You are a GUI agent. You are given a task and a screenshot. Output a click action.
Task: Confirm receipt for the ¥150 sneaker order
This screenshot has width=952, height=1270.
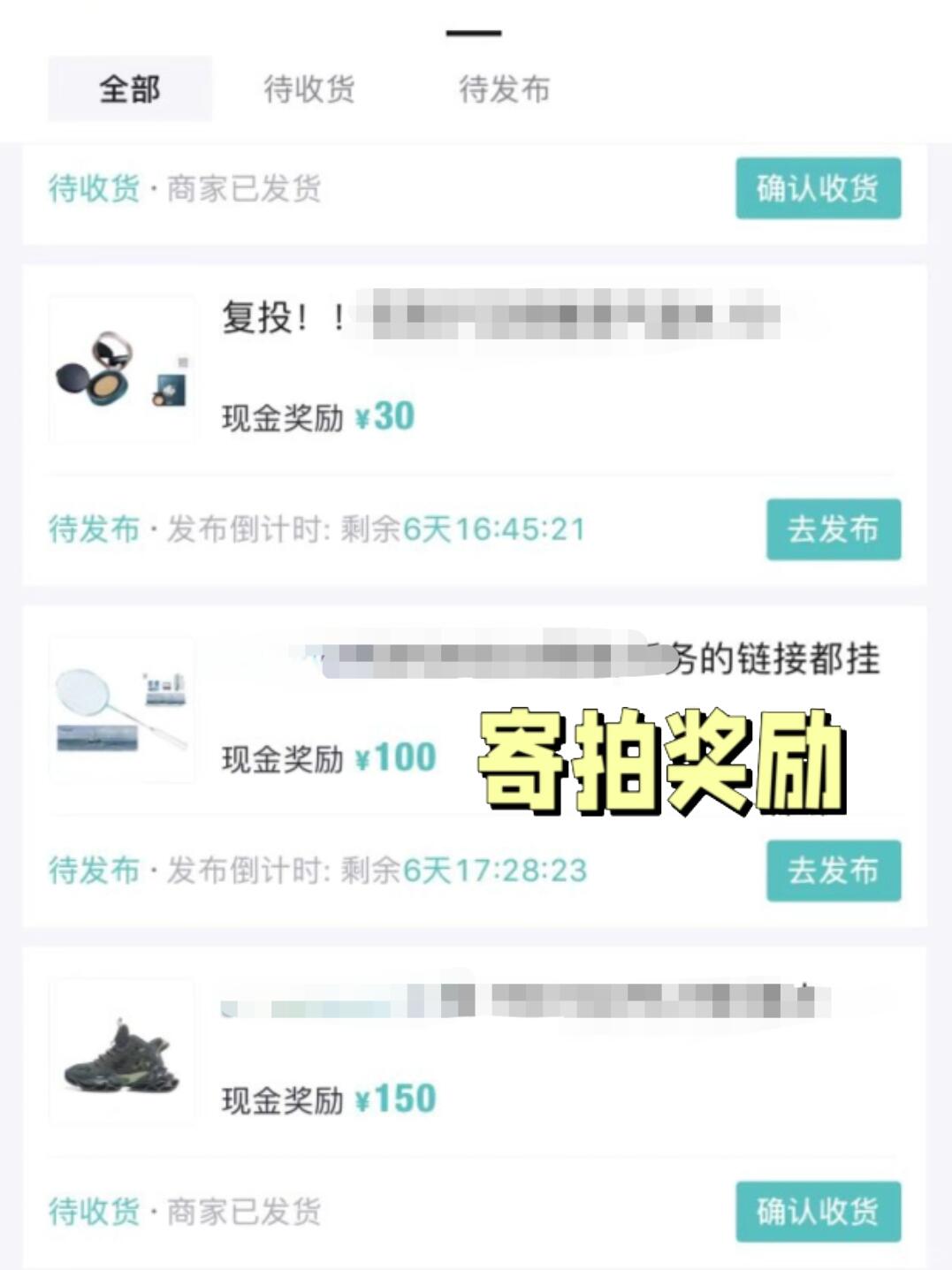(818, 1211)
